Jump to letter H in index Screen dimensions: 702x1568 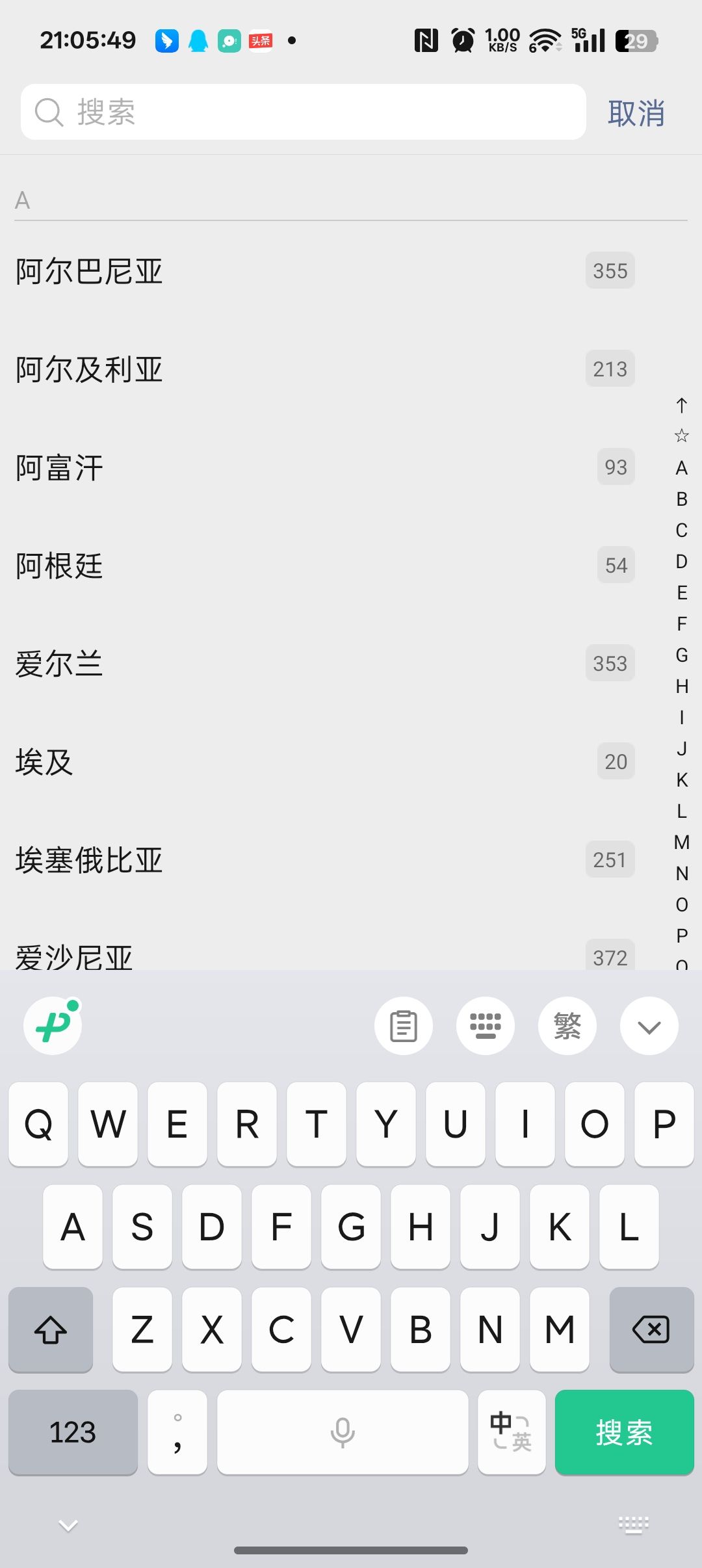click(x=681, y=686)
